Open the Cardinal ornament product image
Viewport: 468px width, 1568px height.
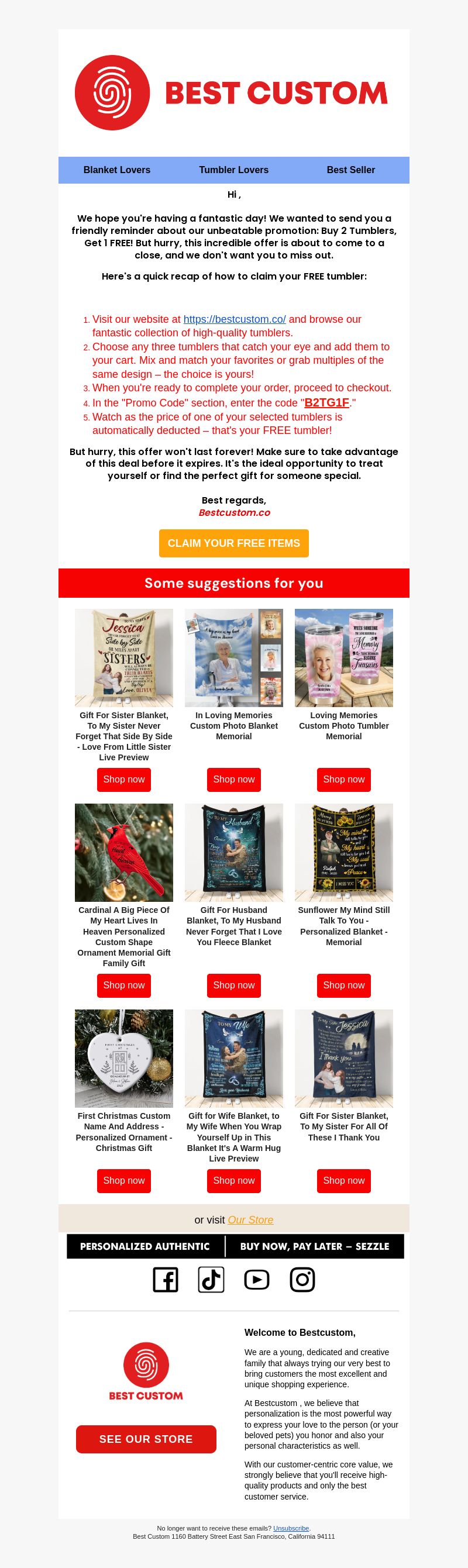coord(123,852)
